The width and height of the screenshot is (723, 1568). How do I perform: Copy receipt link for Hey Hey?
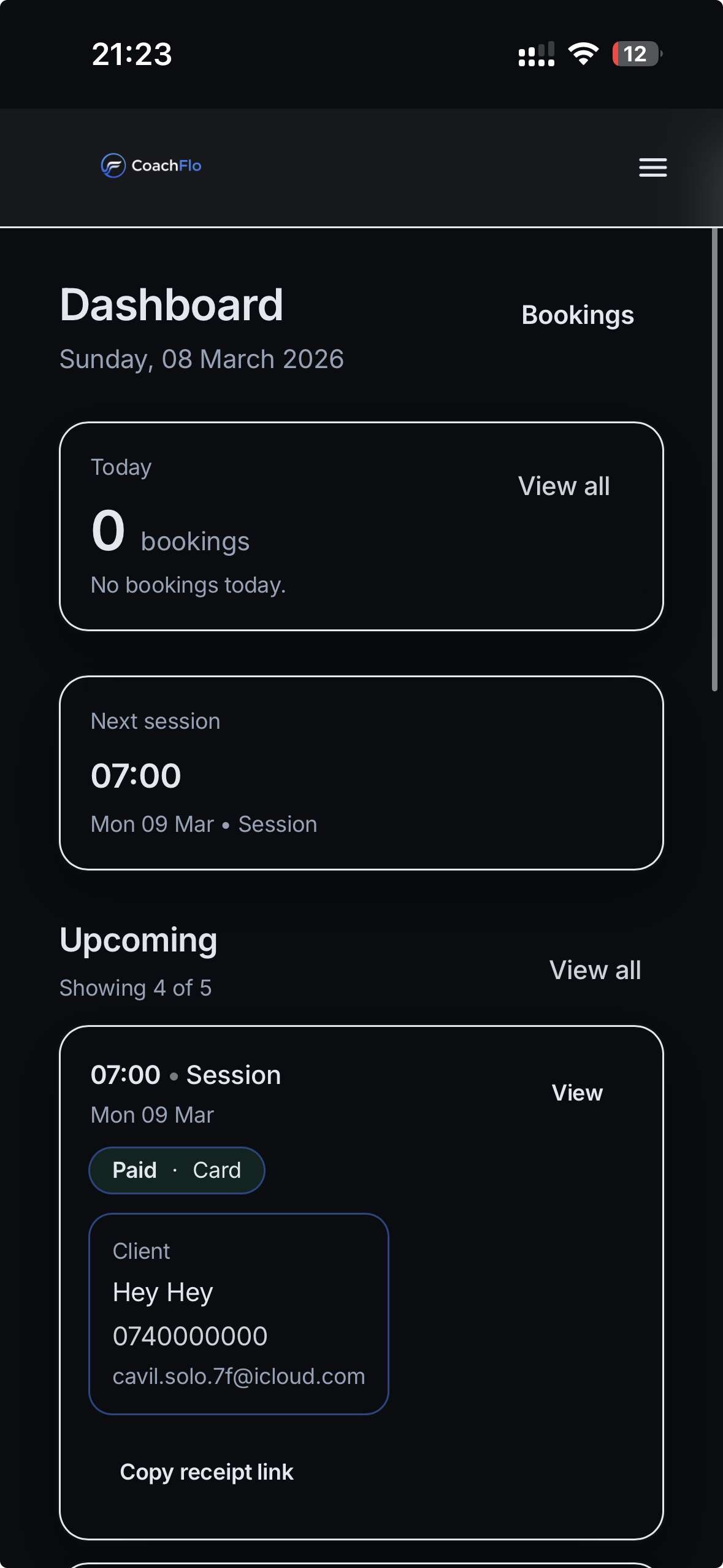(207, 1472)
